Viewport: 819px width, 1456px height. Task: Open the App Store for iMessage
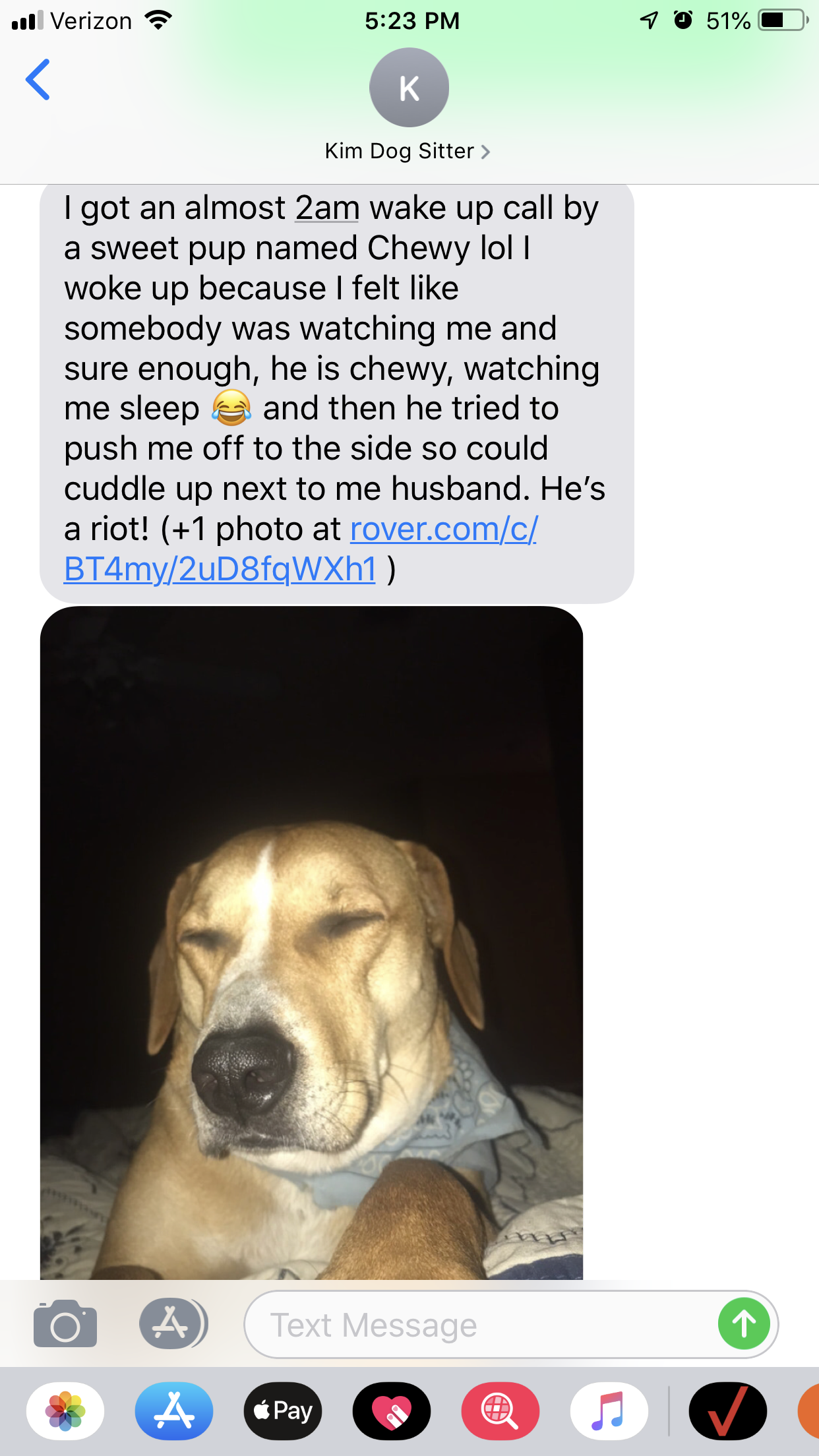click(x=174, y=1411)
